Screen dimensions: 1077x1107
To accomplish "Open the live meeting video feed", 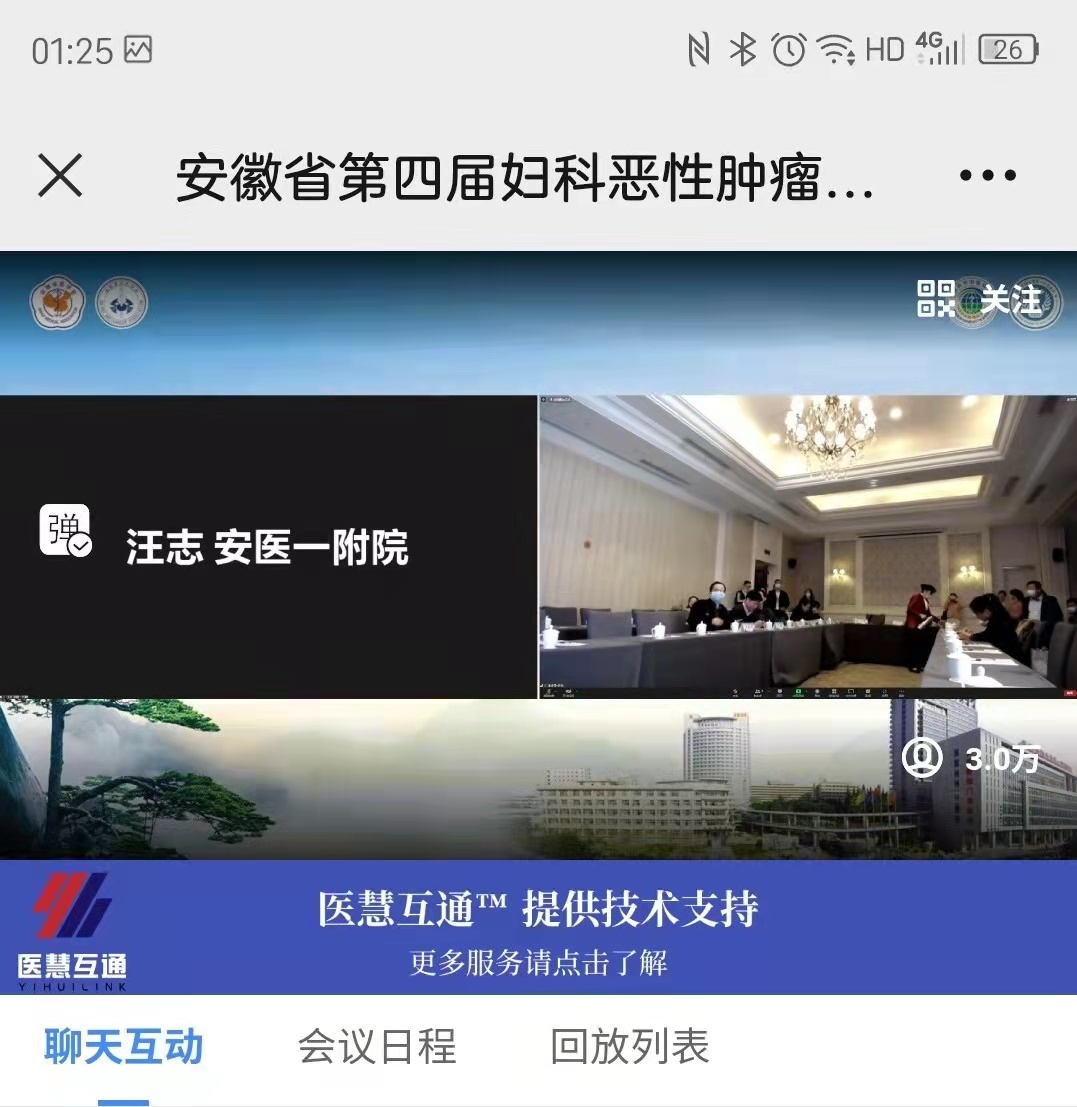I will (x=807, y=546).
